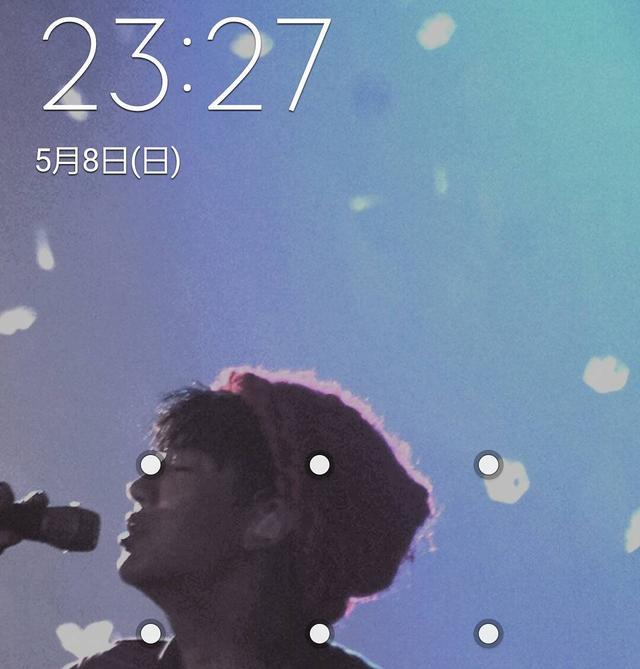
Task: Tap the last dot in the pattern's top row
Action: pos(488,464)
